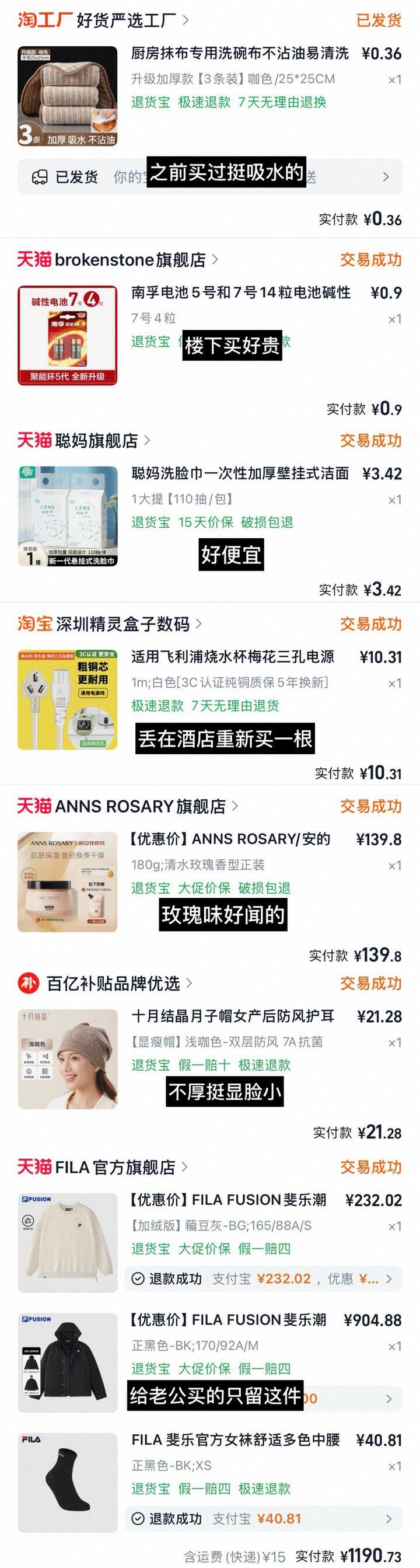Screen dimensions: 420x1568
Task: View refund details for ¥232.02
Action: point(262,1279)
